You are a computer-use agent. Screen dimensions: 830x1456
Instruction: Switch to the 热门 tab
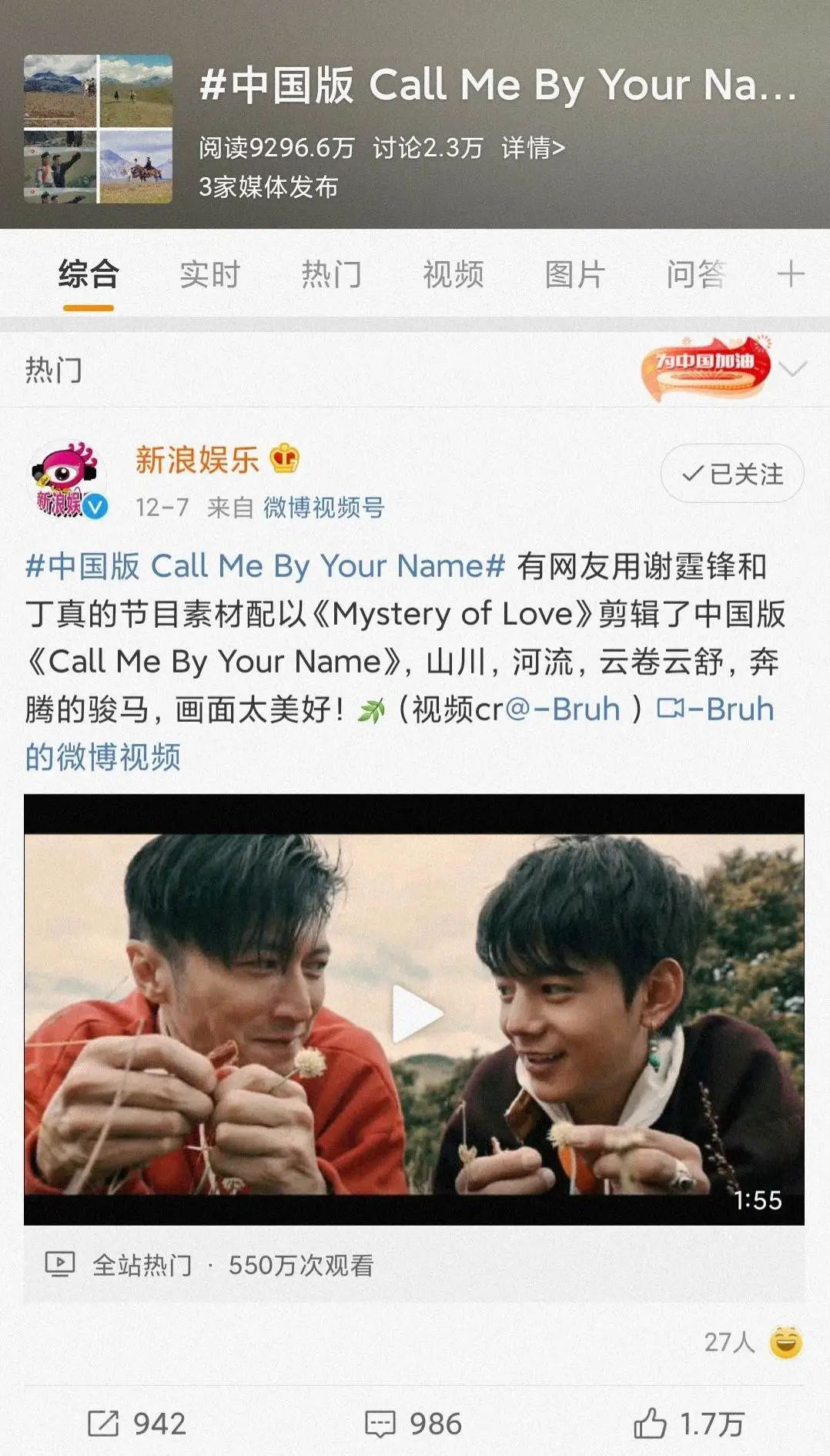coord(331,274)
